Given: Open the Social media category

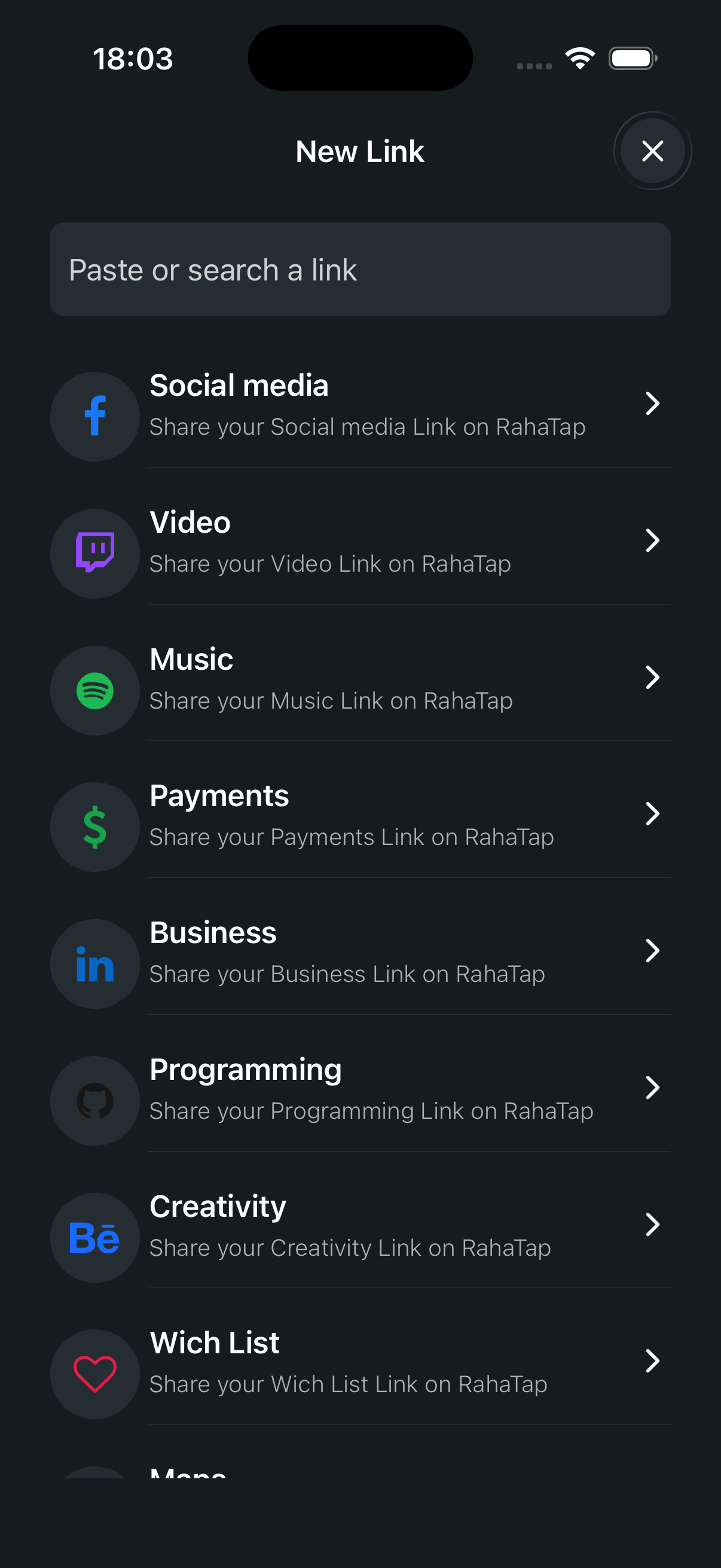Looking at the screenshot, I should (360, 405).
